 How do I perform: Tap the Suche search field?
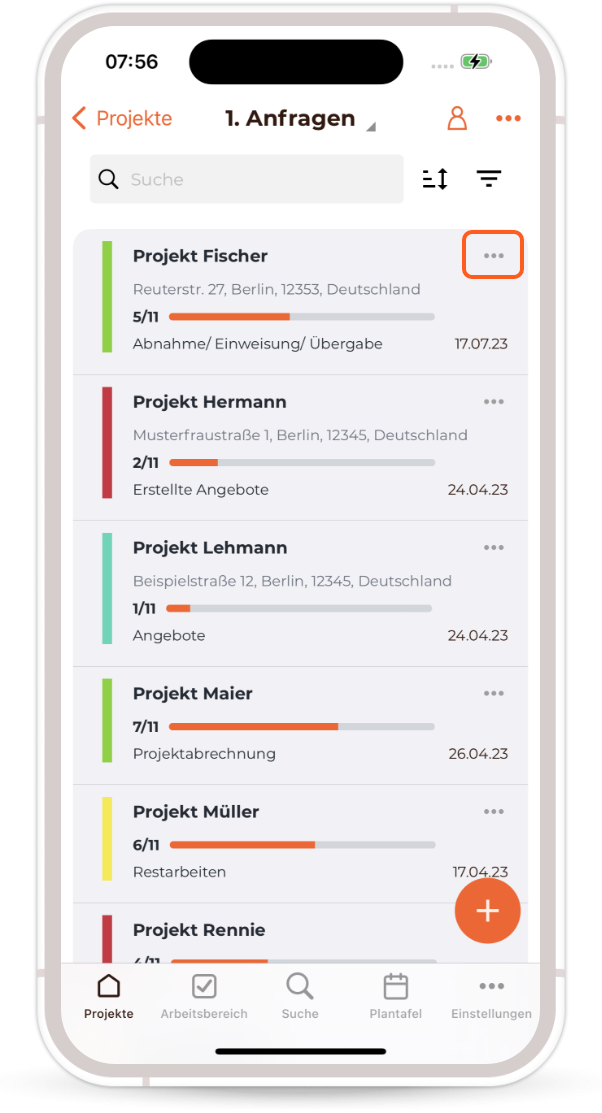pyautogui.click(x=247, y=179)
